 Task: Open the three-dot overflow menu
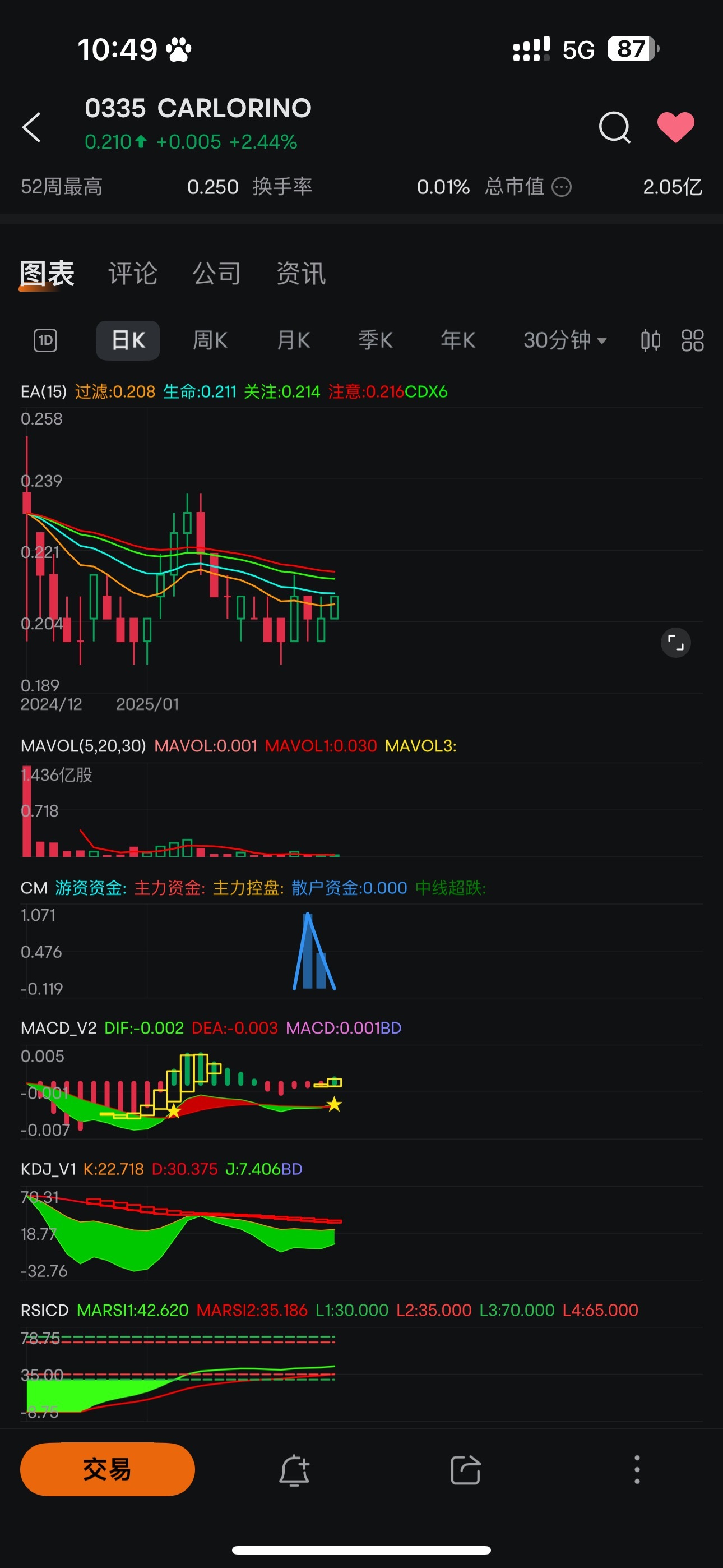point(637,1470)
